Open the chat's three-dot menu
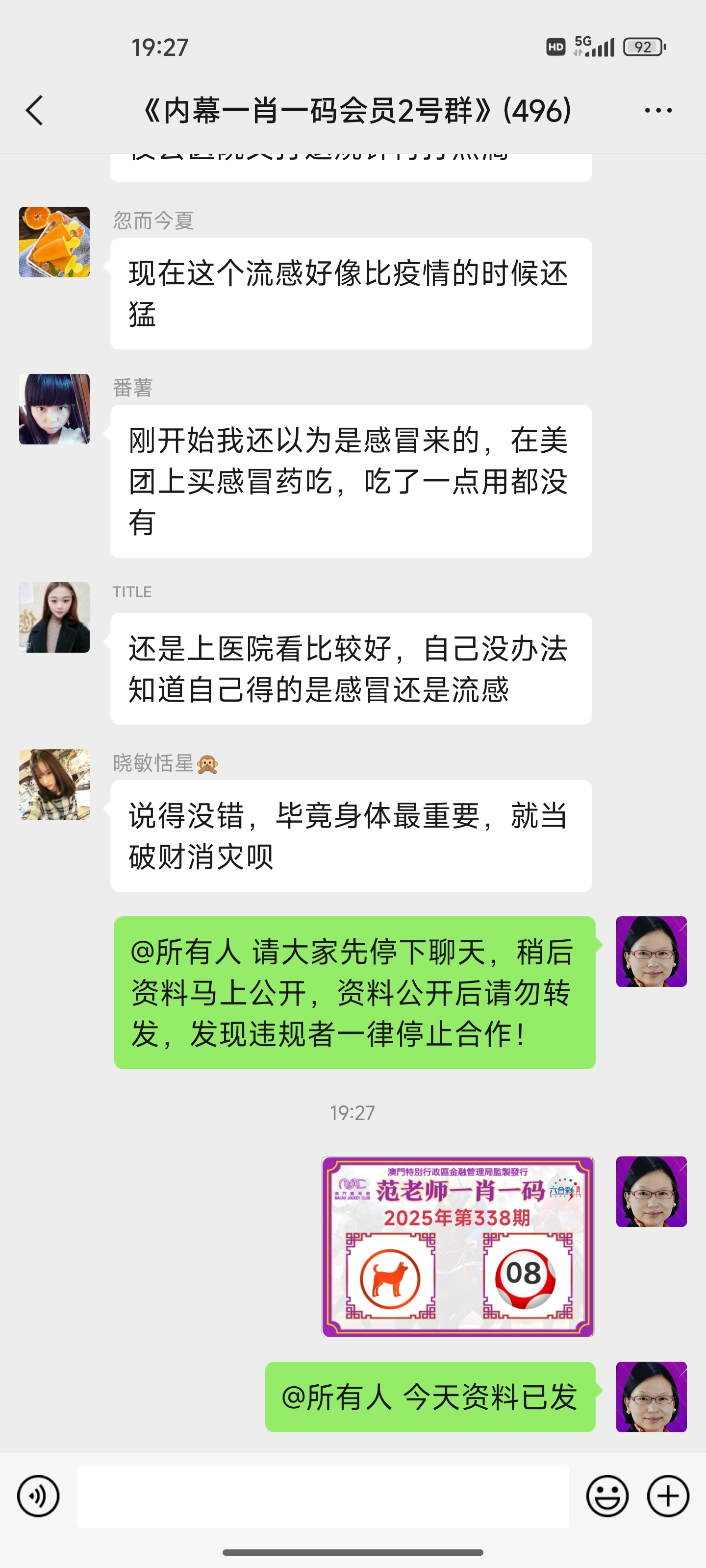Image resolution: width=706 pixels, height=1568 pixels. click(658, 111)
